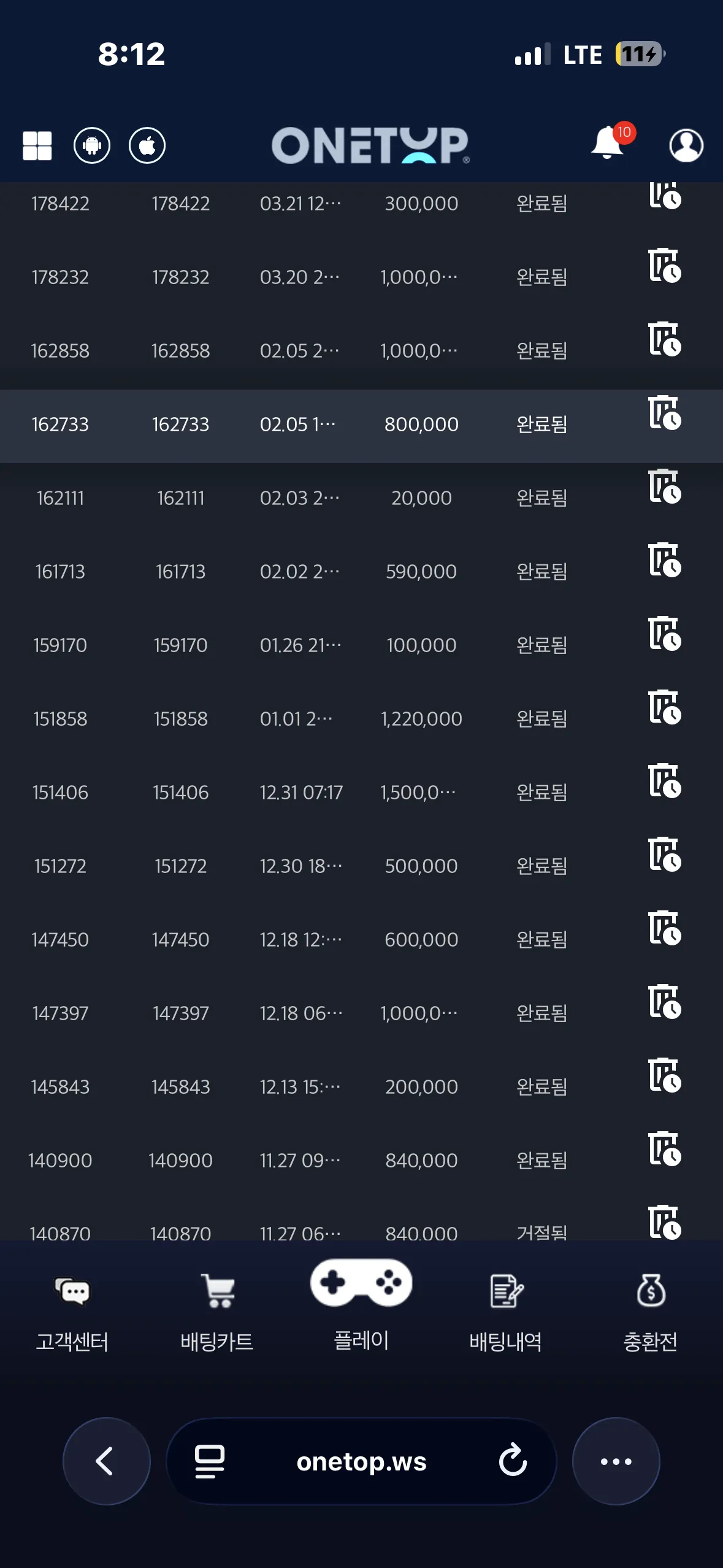The image size is (723, 1568).
Task: Open the grid menu icon
Action: 37,146
